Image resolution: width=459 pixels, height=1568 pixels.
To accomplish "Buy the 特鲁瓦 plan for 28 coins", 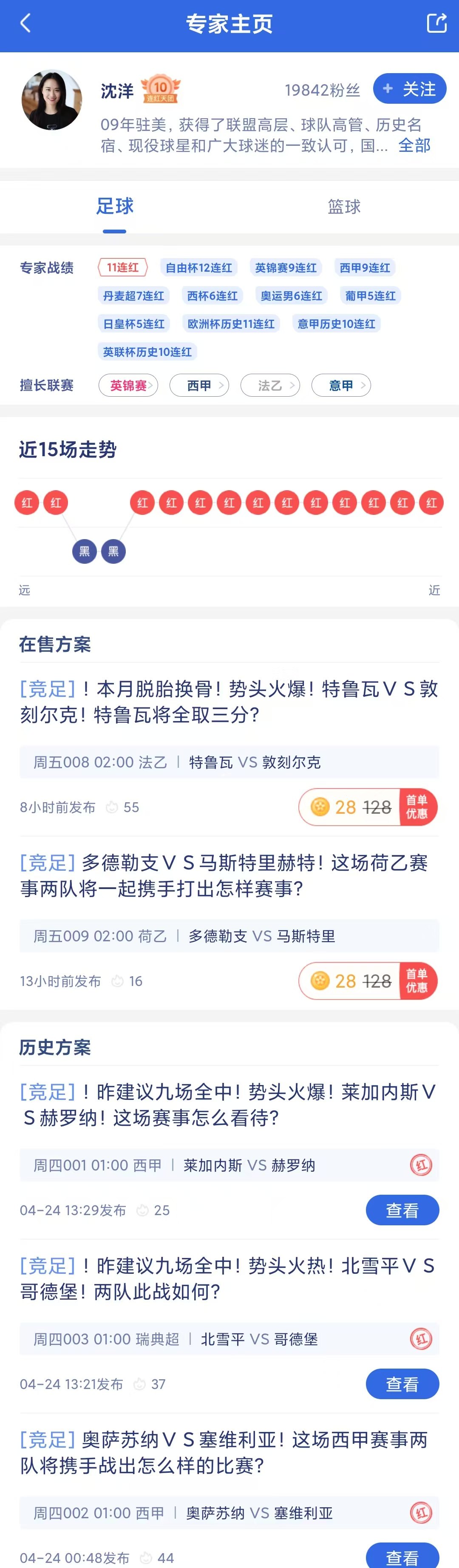I will pyautogui.click(x=368, y=807).
